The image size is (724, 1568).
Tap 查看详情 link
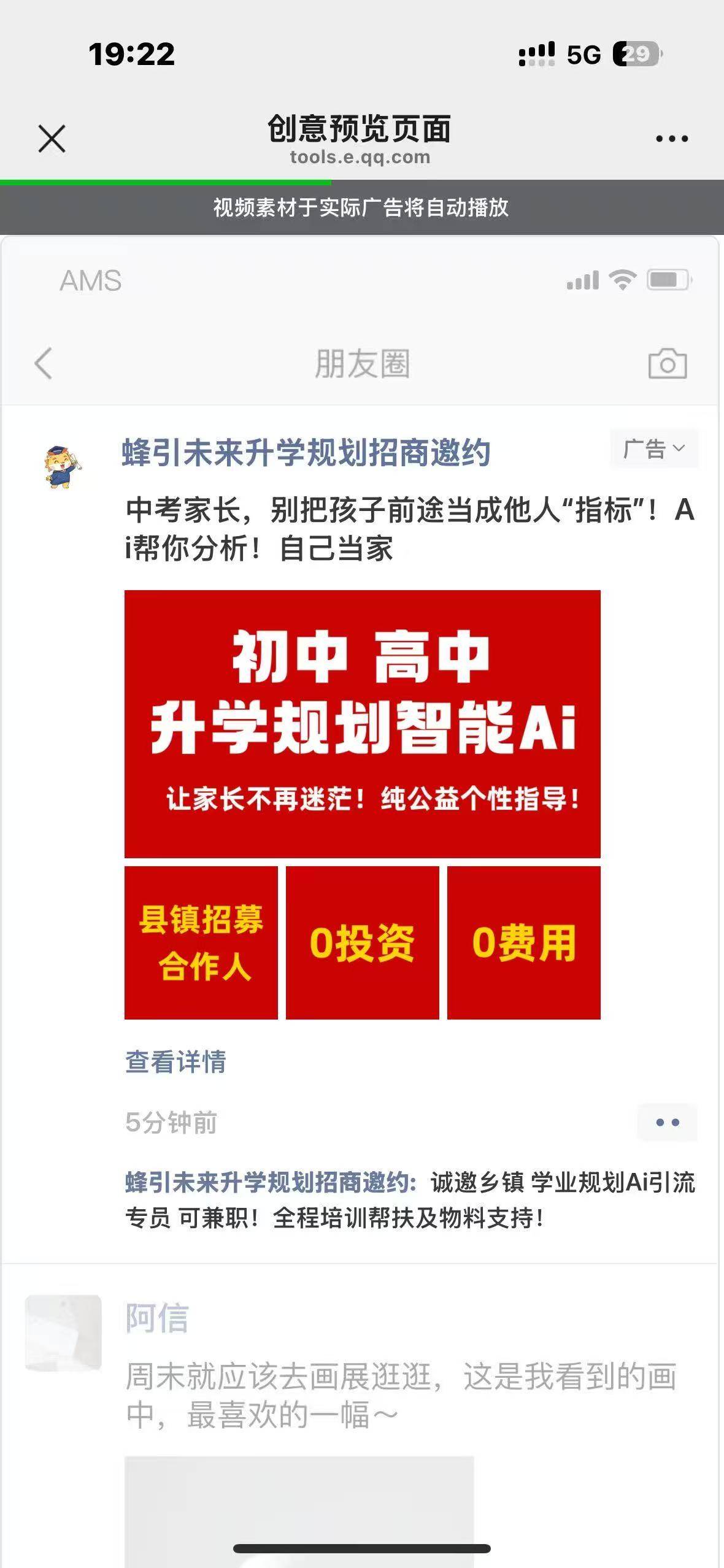click(x=175, y=1062)
